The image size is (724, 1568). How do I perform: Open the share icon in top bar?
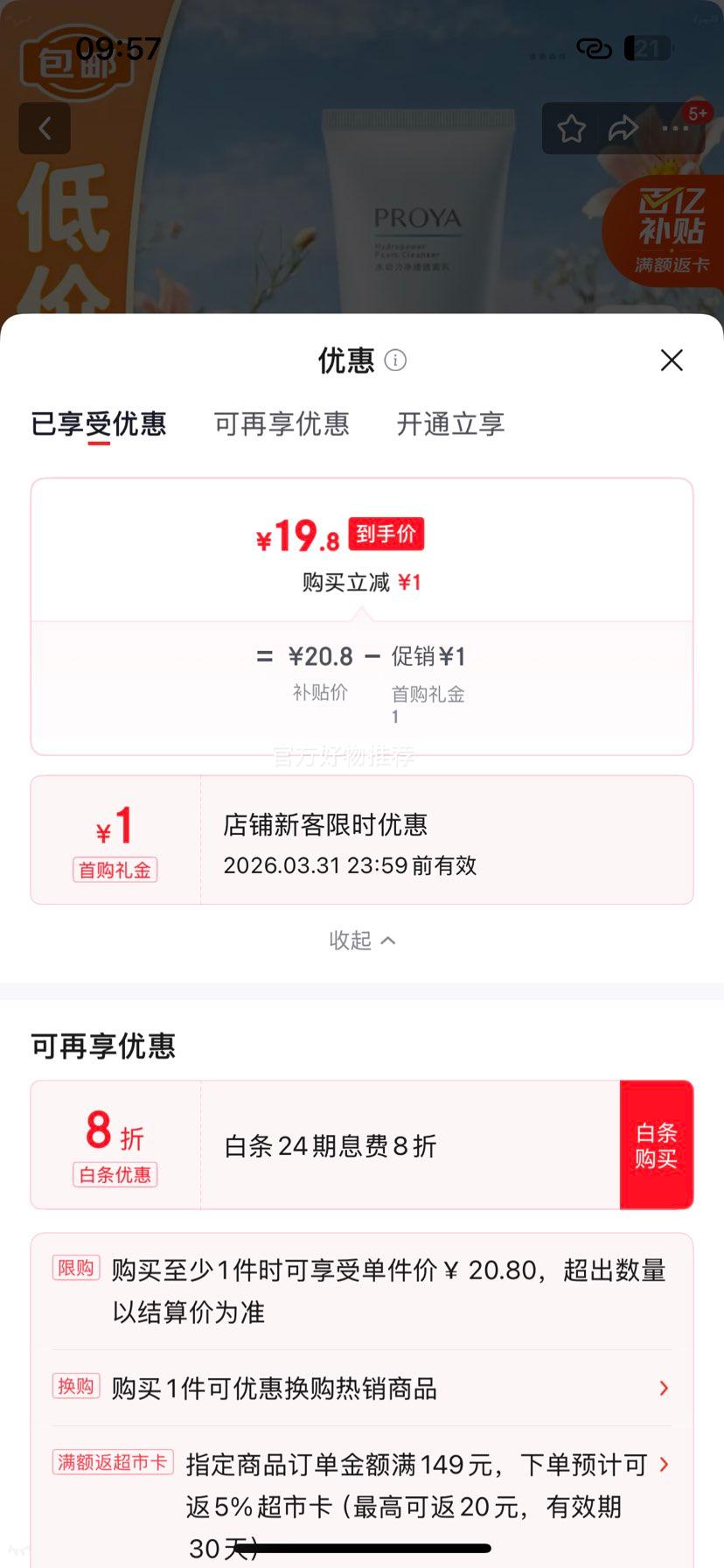click(623, 128)
